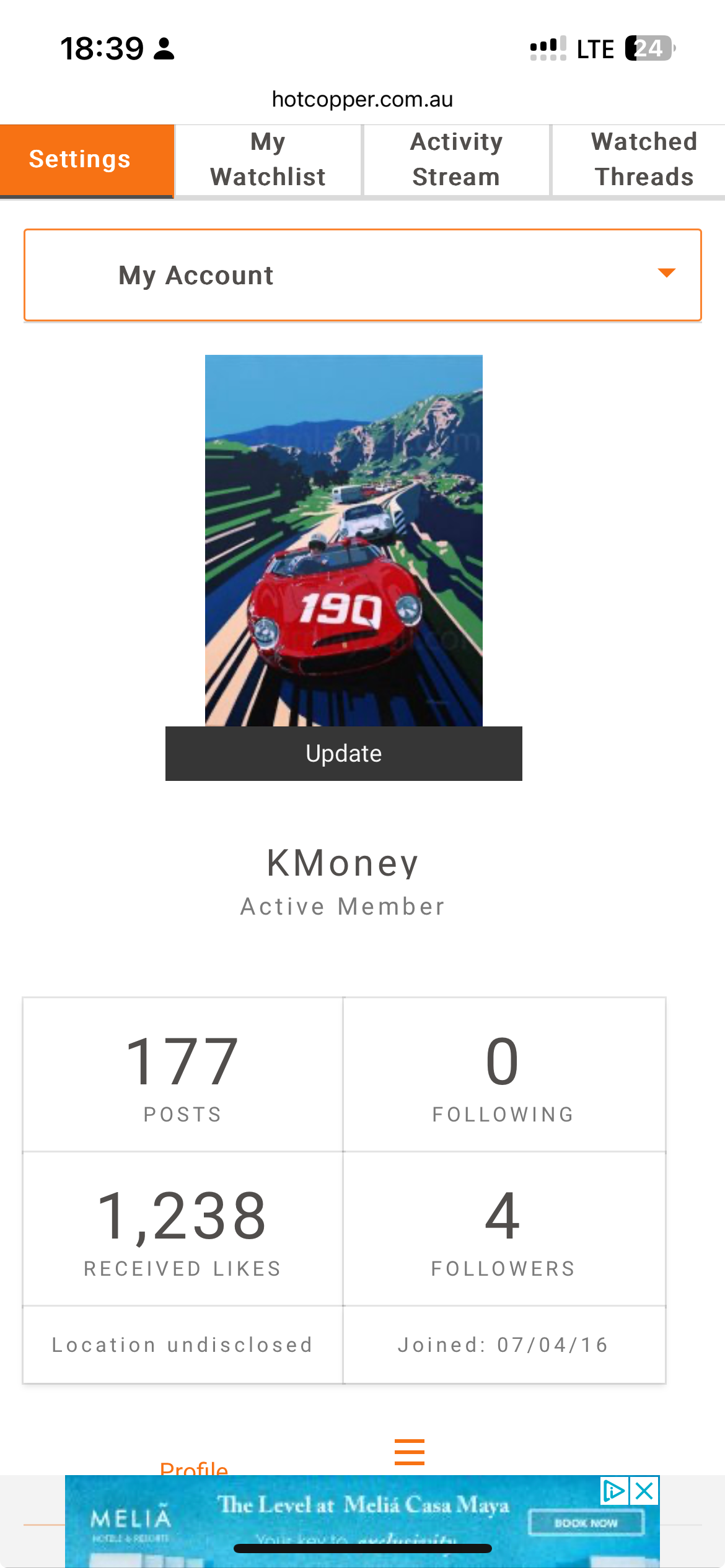This screenshot has width=725, height=1568.
Task: Open the My Watchlist tab
Action: (x=268, y=160)
